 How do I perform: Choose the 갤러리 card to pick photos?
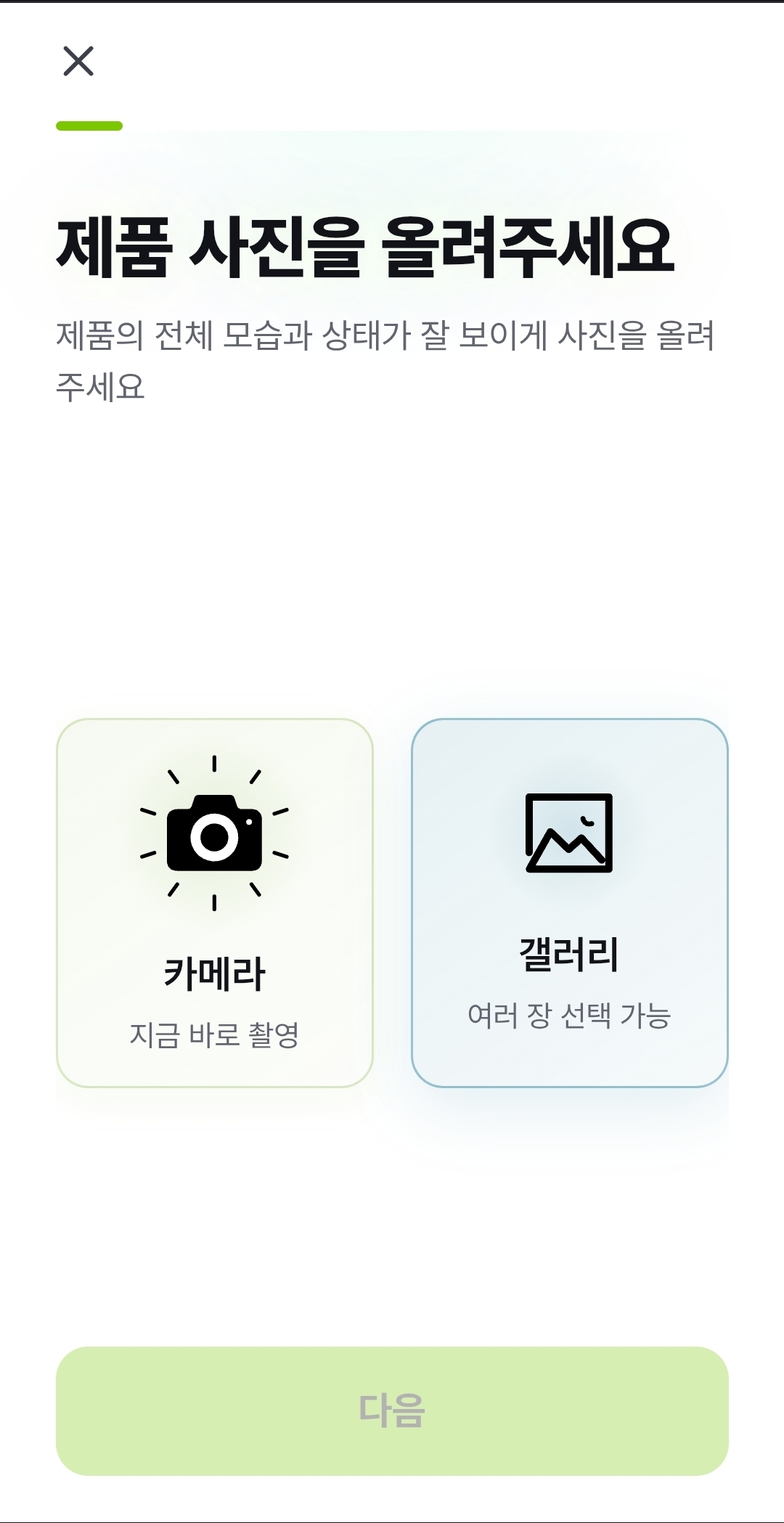(x=569, y=902)
